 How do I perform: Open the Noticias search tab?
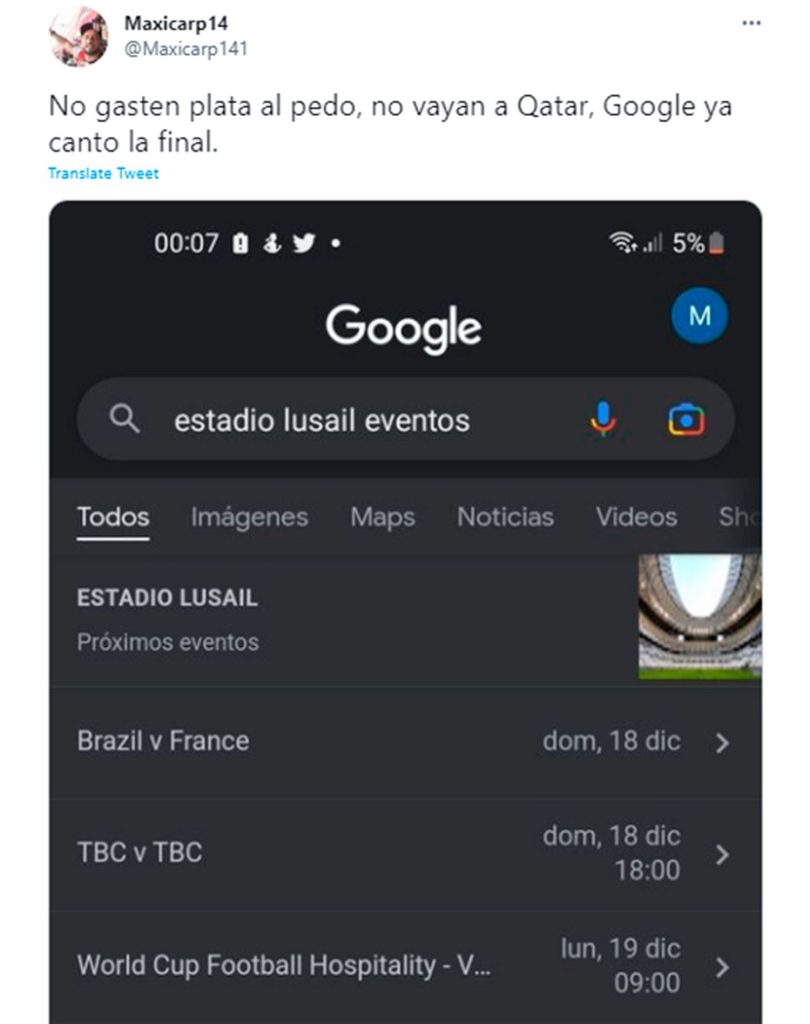pyautogui.click(x=506, y=518)
